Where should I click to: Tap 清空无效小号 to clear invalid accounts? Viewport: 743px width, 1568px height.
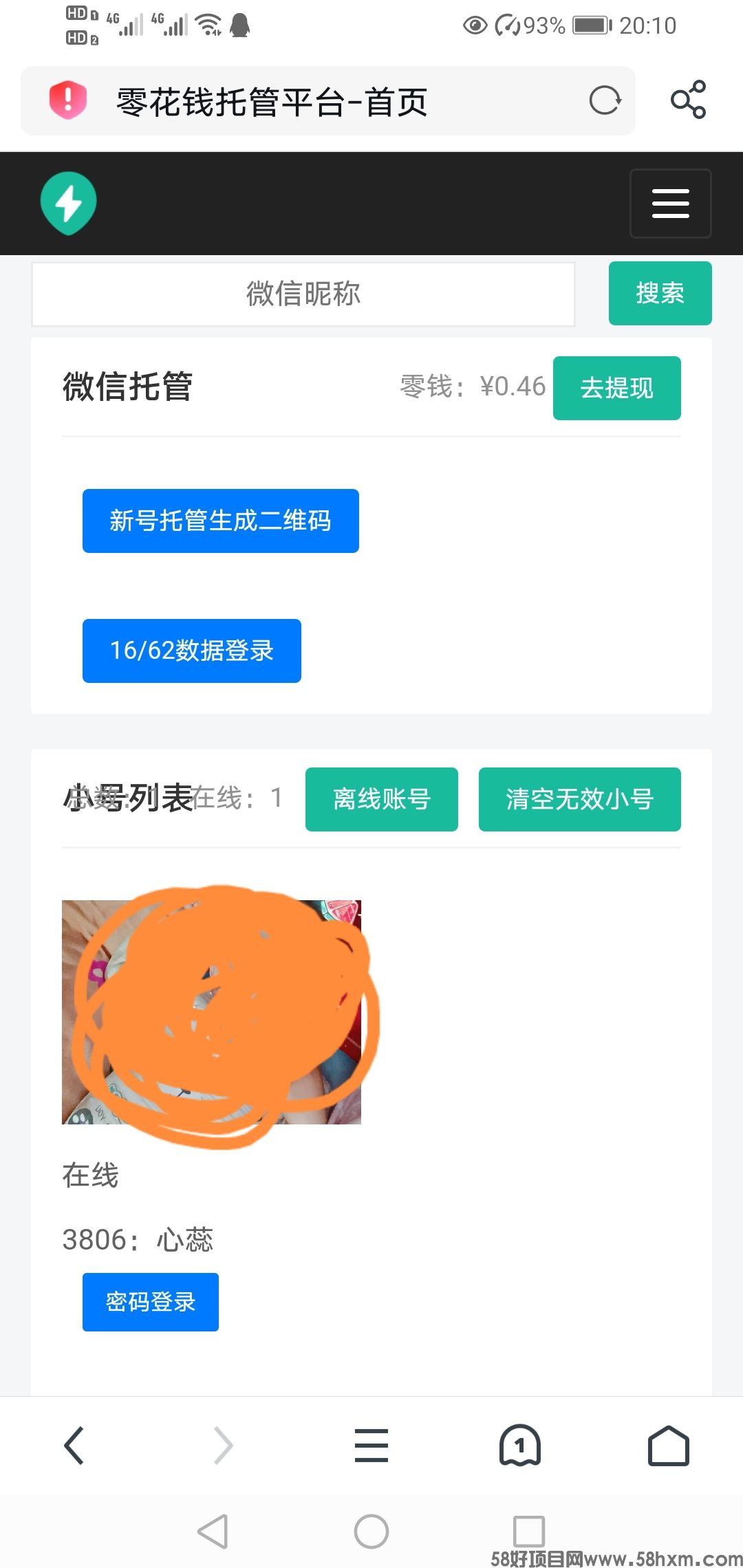(579, 799)
